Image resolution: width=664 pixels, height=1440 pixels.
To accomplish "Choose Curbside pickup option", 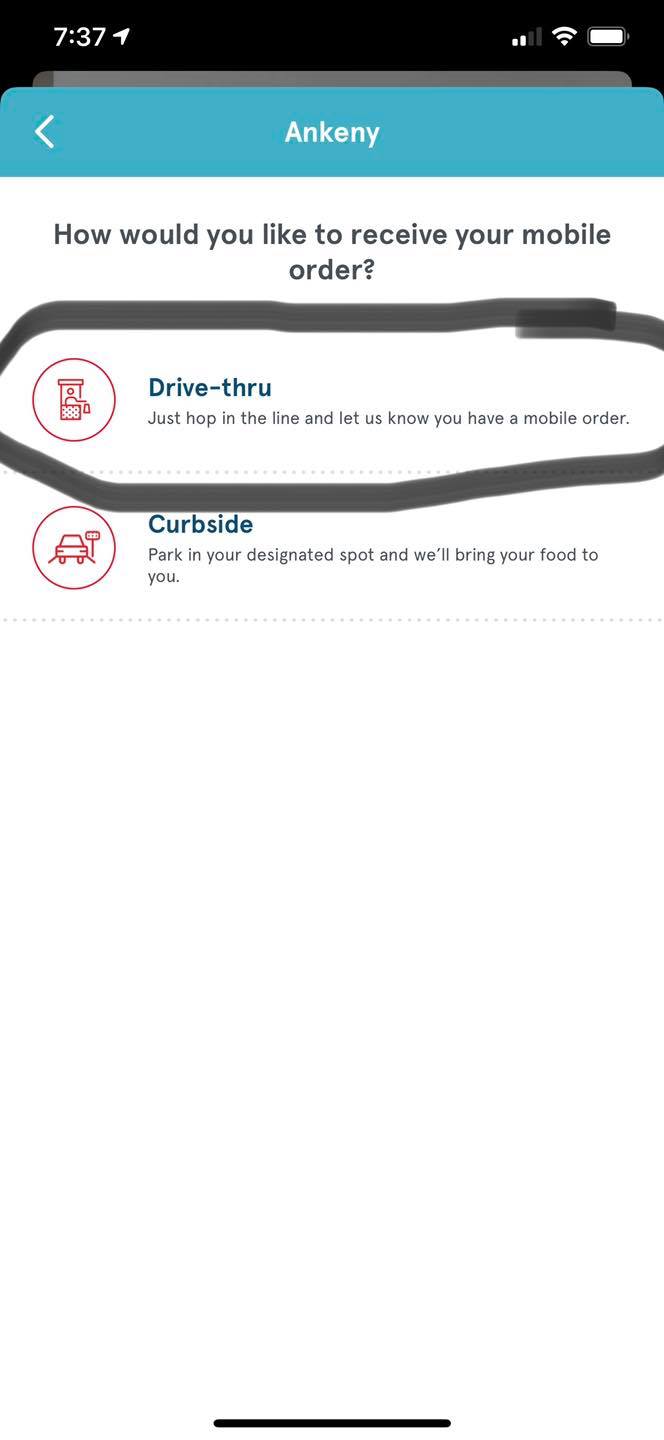I will point(330,548).
